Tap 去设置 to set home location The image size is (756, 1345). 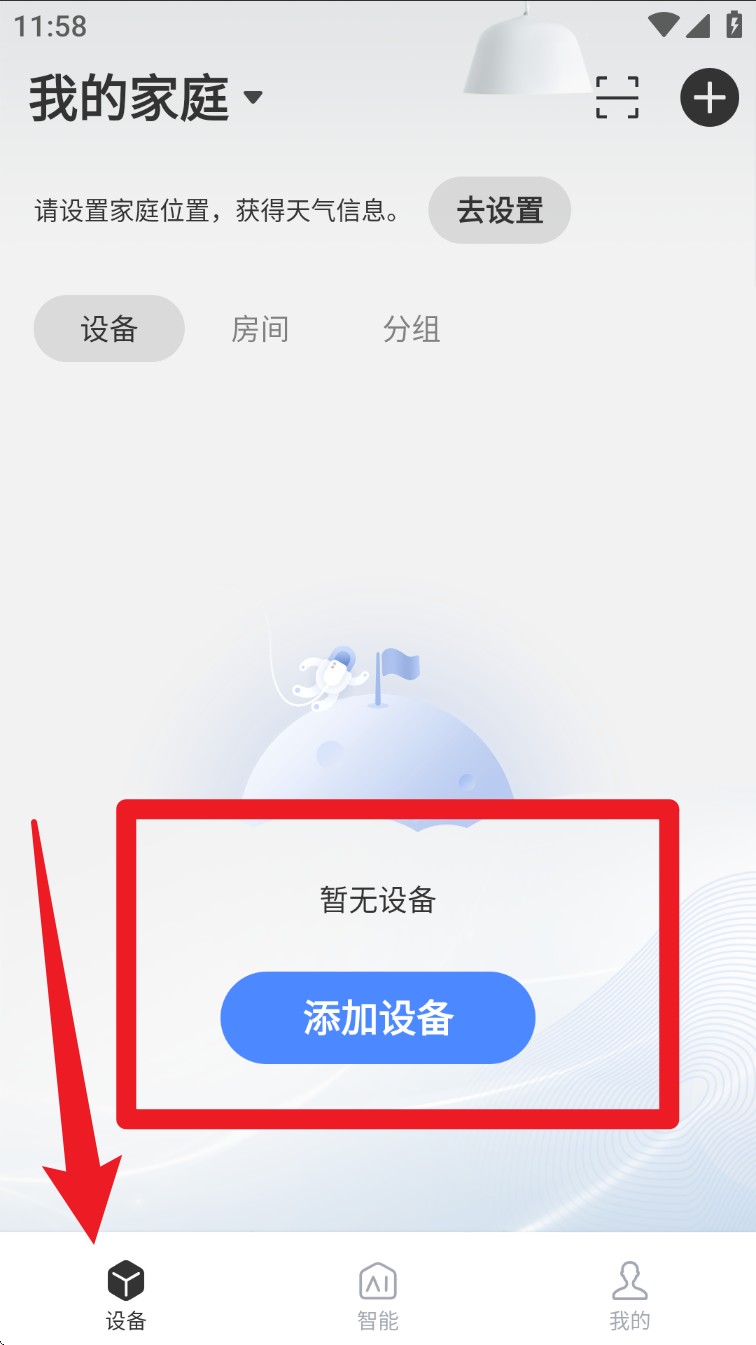(x=499, y=211)
